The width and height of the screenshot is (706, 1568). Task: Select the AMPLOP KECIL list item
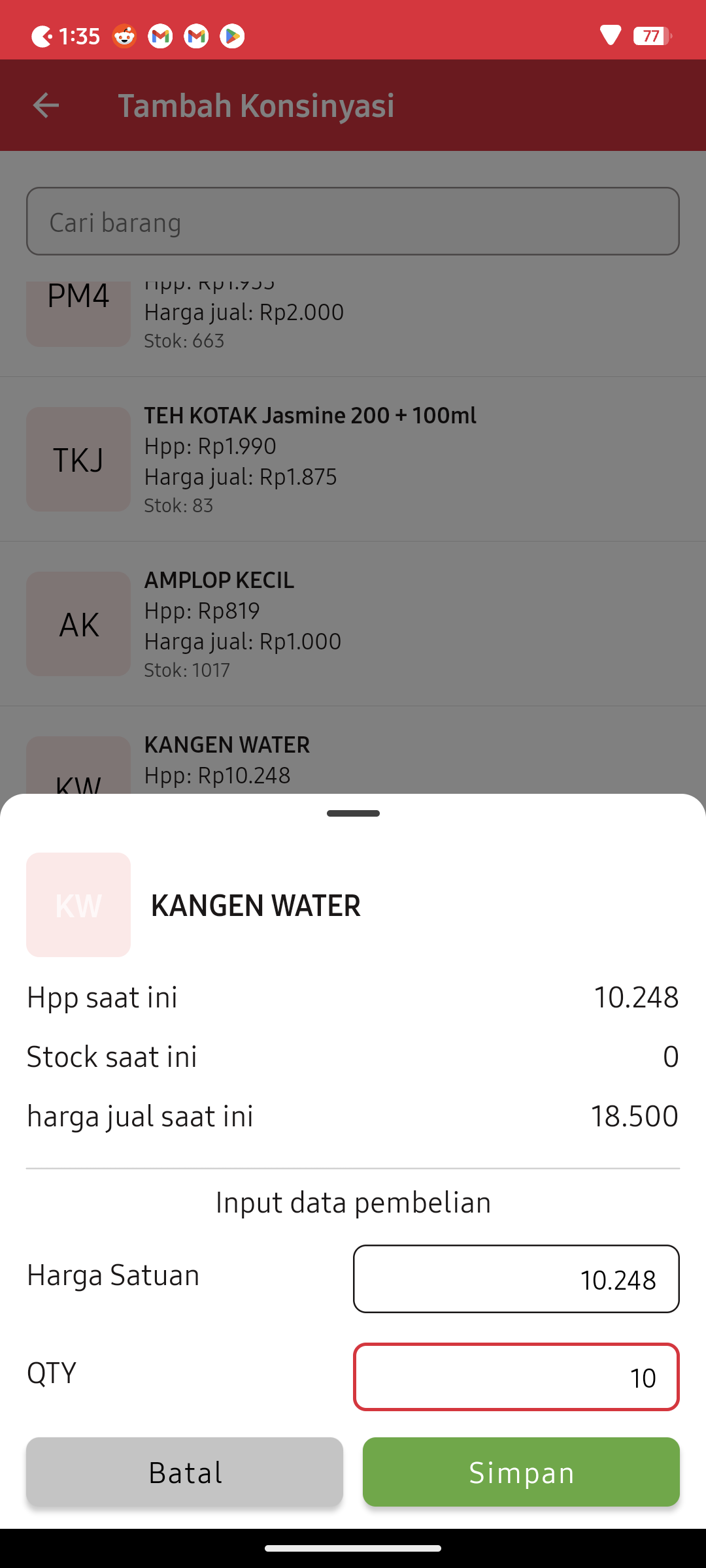(353, 623)
